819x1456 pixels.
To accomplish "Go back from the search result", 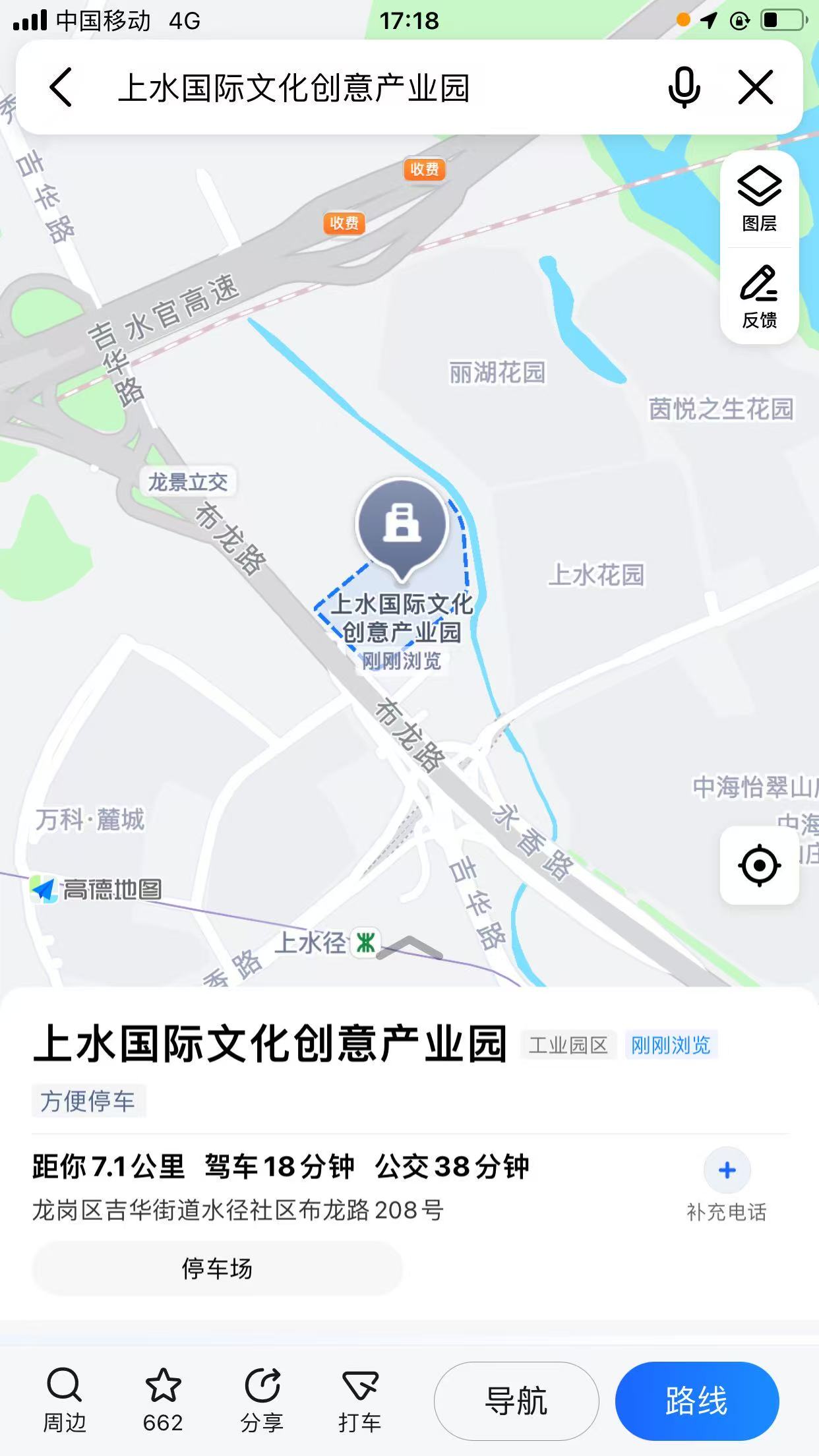I will coord(61,87).
